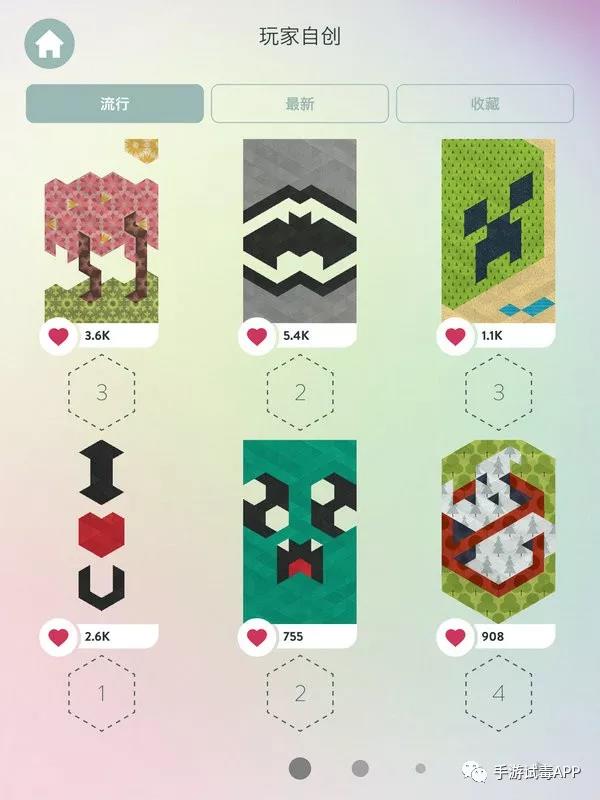600x800 pixels.
Task: Like the puzzle with 3.6K hearts
Action: [59, 336]
